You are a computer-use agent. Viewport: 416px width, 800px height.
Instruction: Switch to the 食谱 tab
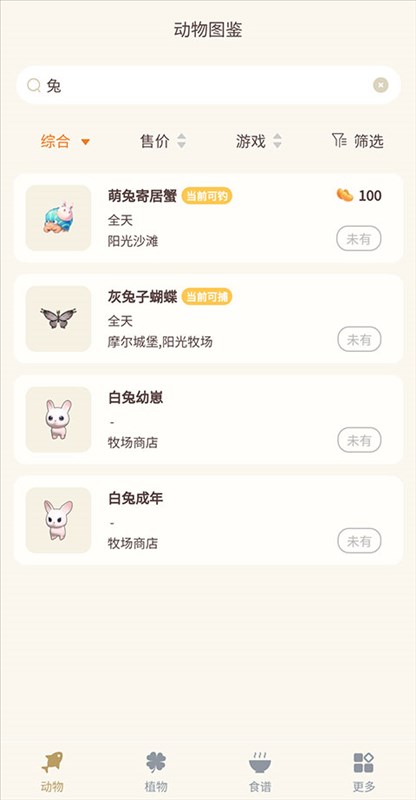click(260, 772)
